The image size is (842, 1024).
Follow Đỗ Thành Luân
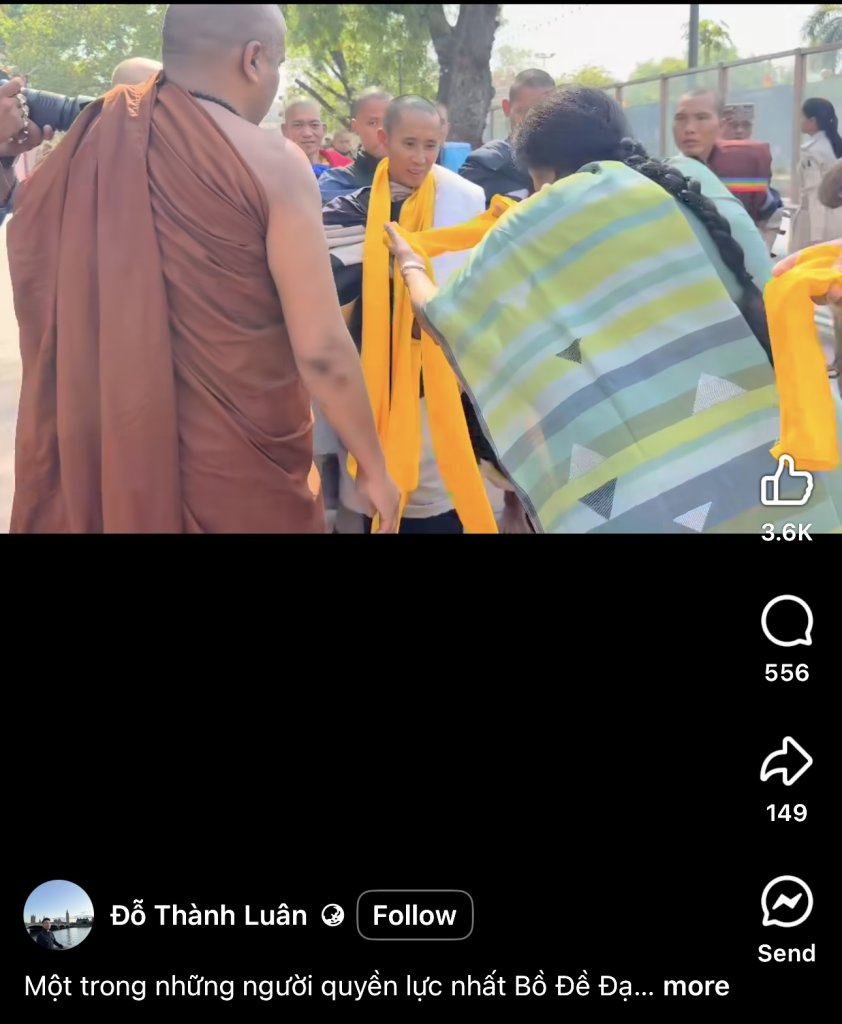pos(414,915)
